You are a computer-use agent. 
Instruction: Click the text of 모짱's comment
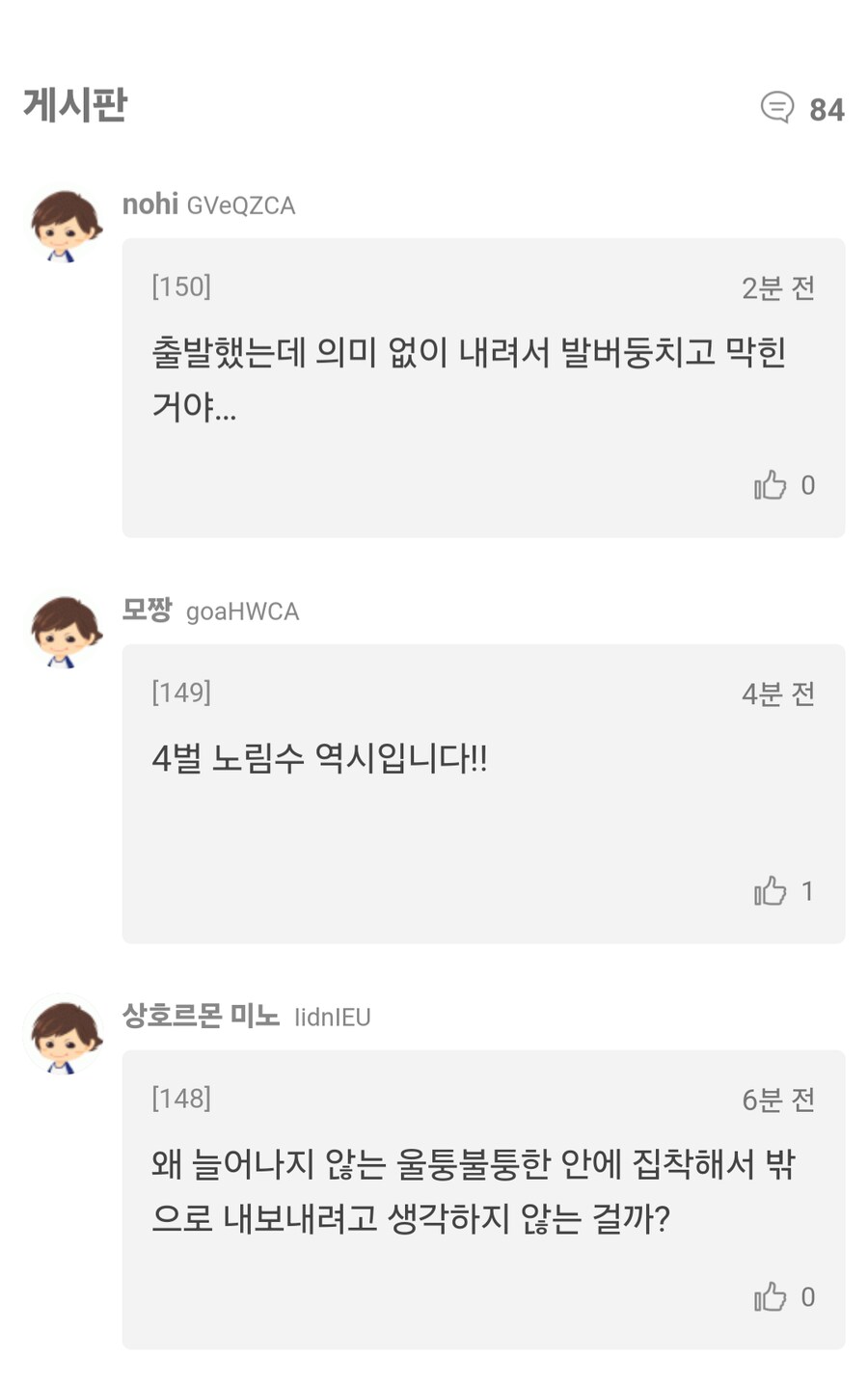[x=321, y=759]
